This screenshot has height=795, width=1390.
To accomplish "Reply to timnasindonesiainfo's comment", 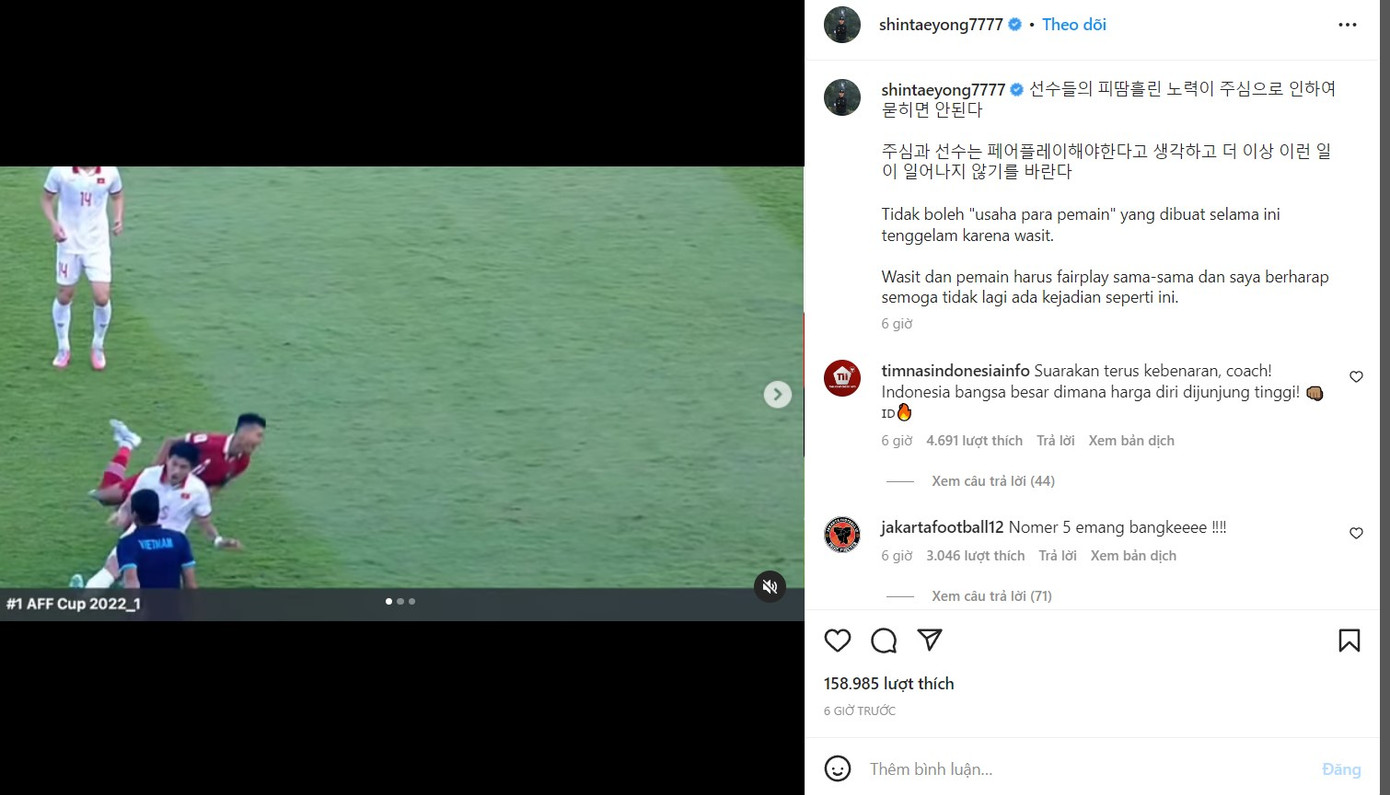I will [x=1055, y=440].
